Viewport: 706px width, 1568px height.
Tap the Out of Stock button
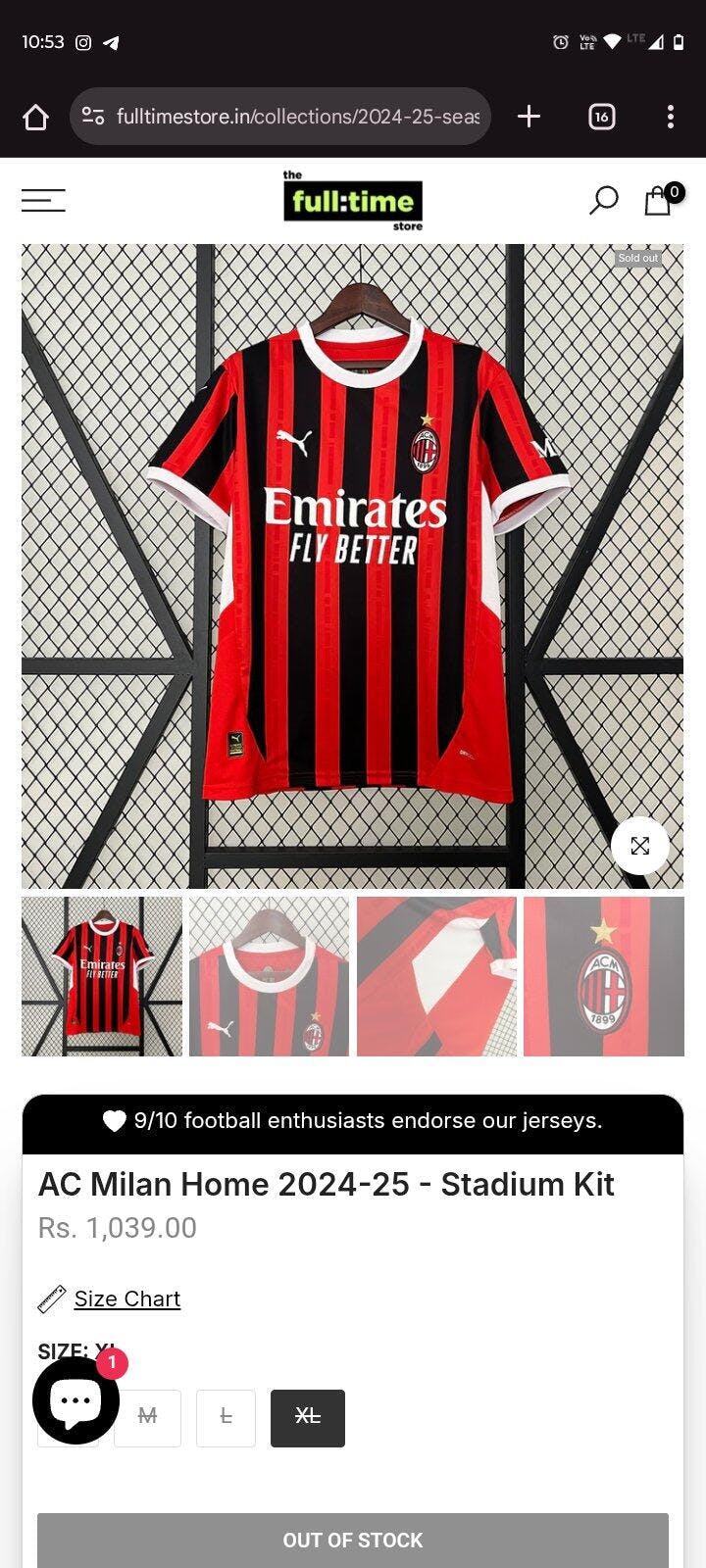coord(353,1541)
